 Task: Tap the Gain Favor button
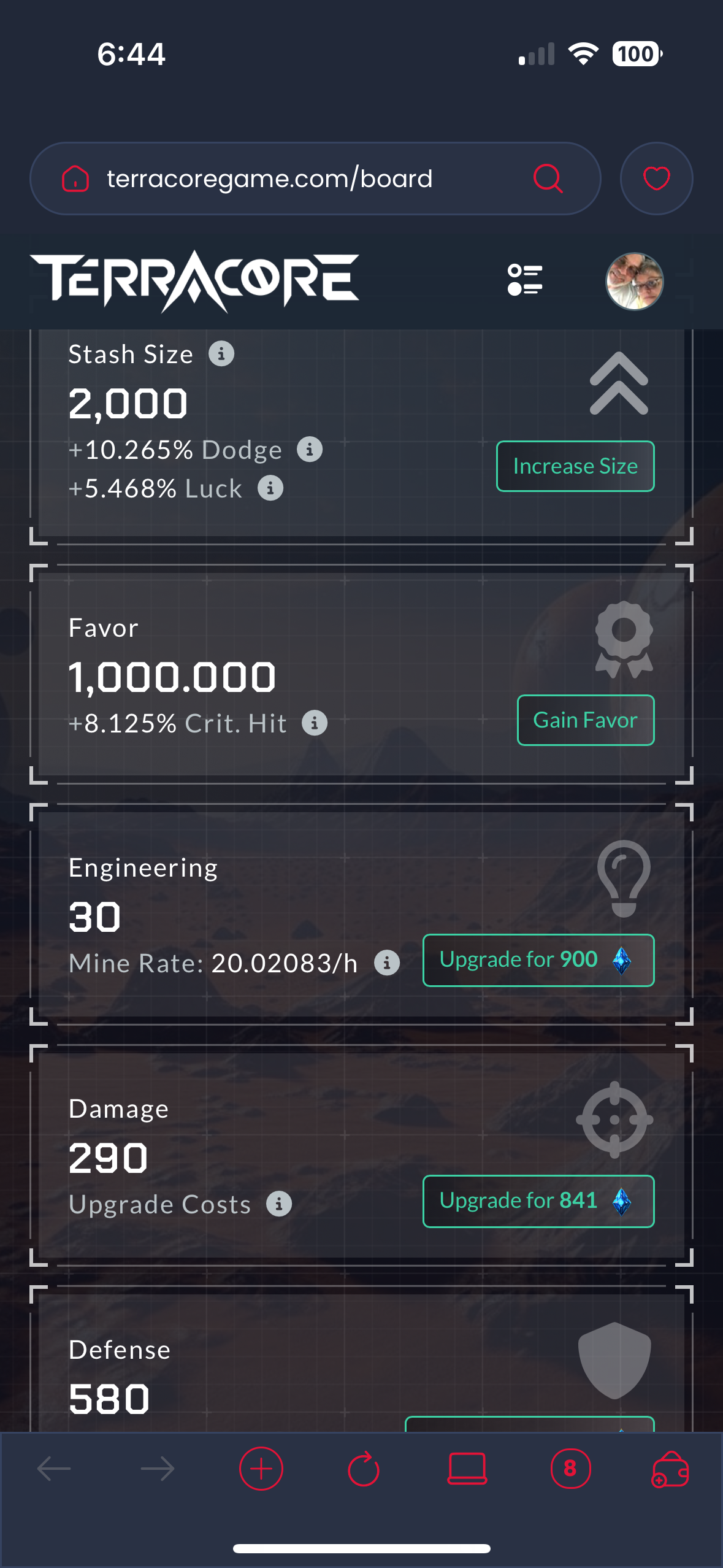click(585, 720)
